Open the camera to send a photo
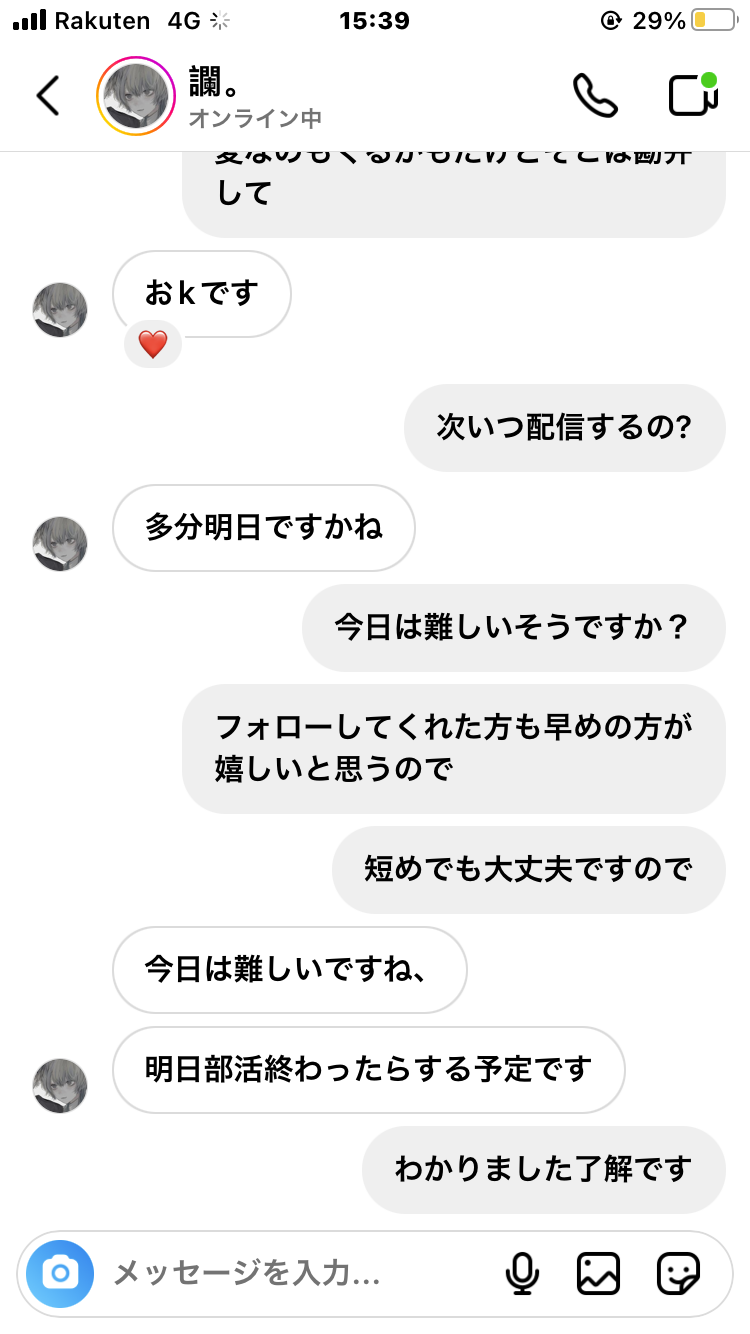The image size is (750, 1334). [x=59, y=1273]
